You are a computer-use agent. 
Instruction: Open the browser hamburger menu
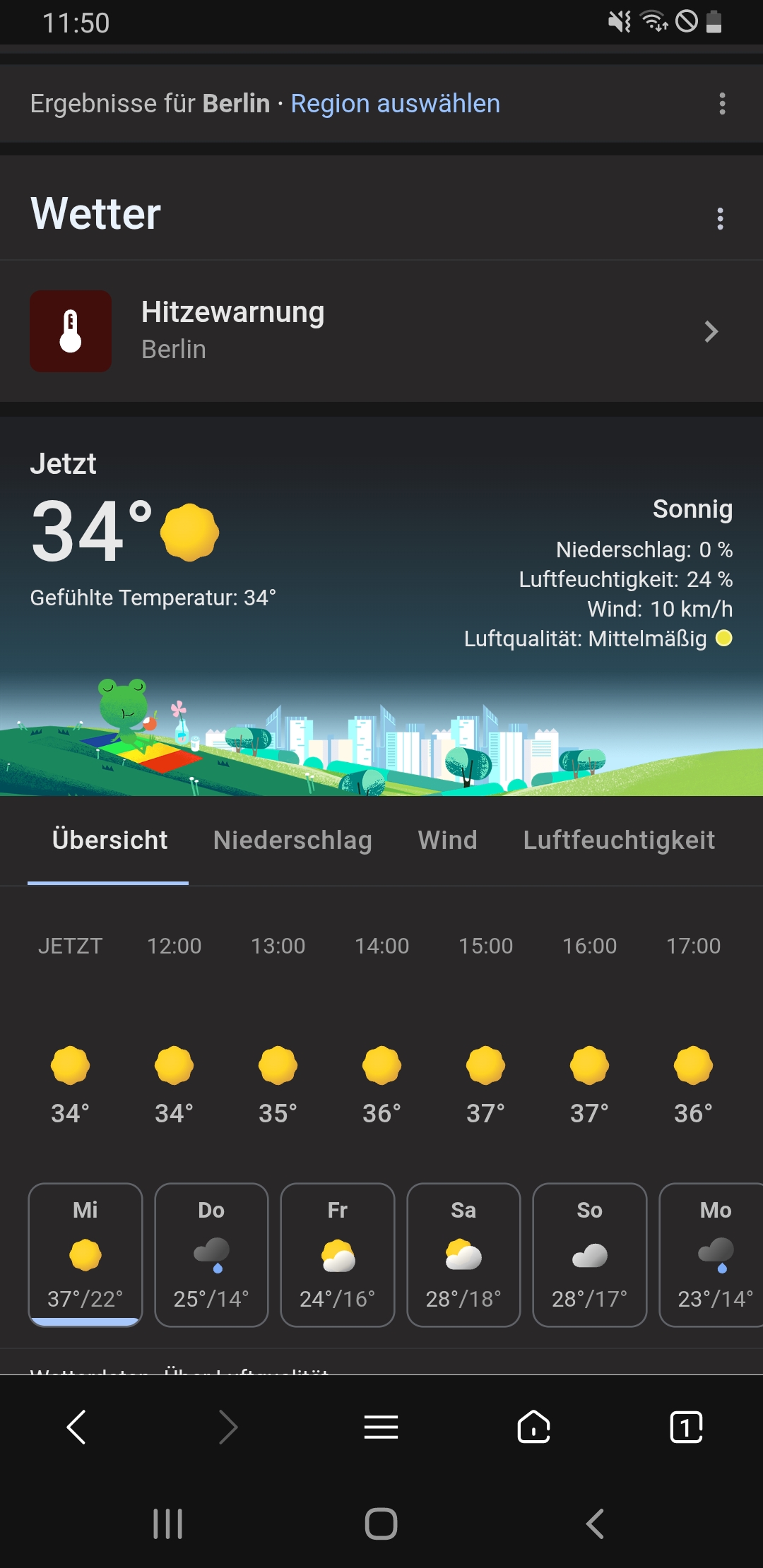[381, 1427]
